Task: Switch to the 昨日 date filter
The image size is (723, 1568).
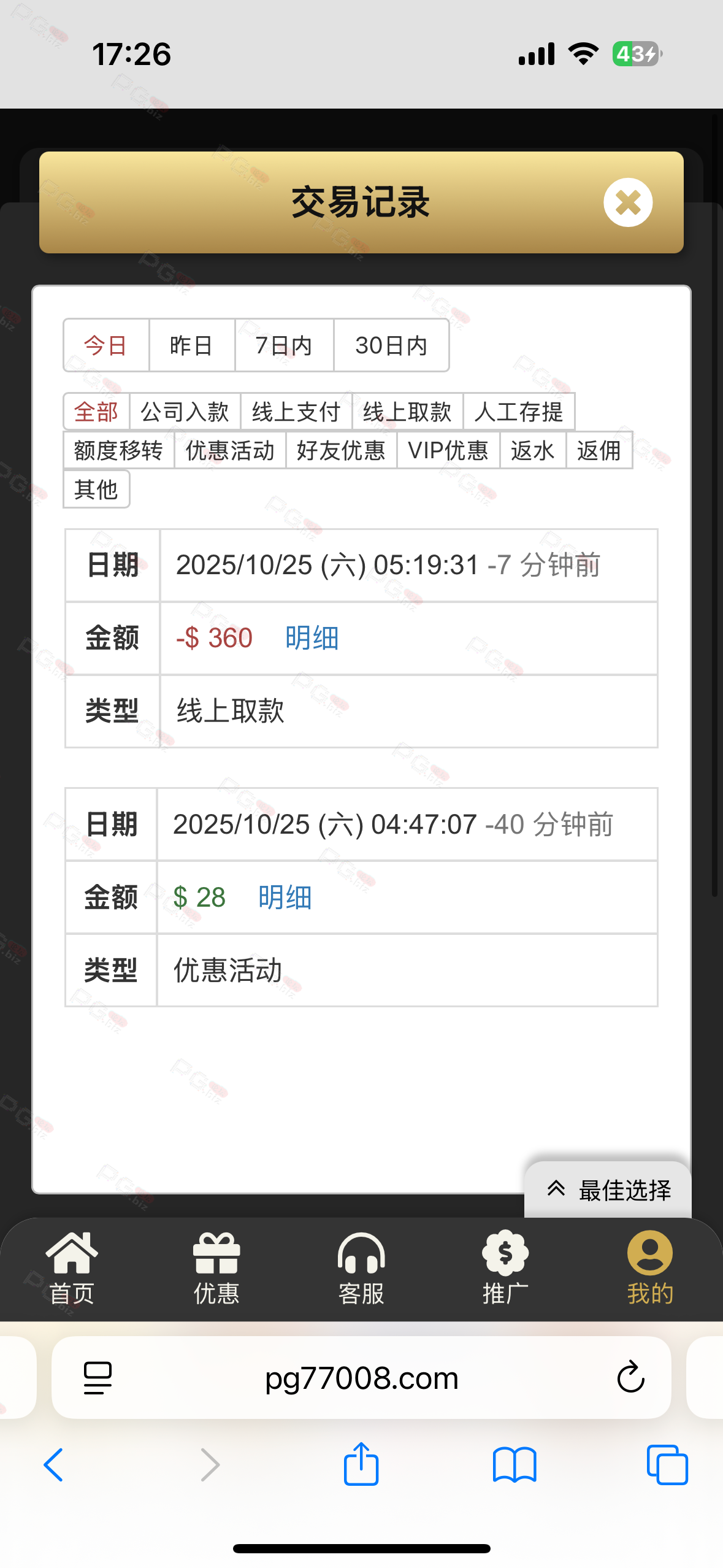Action: coord(191,345)
